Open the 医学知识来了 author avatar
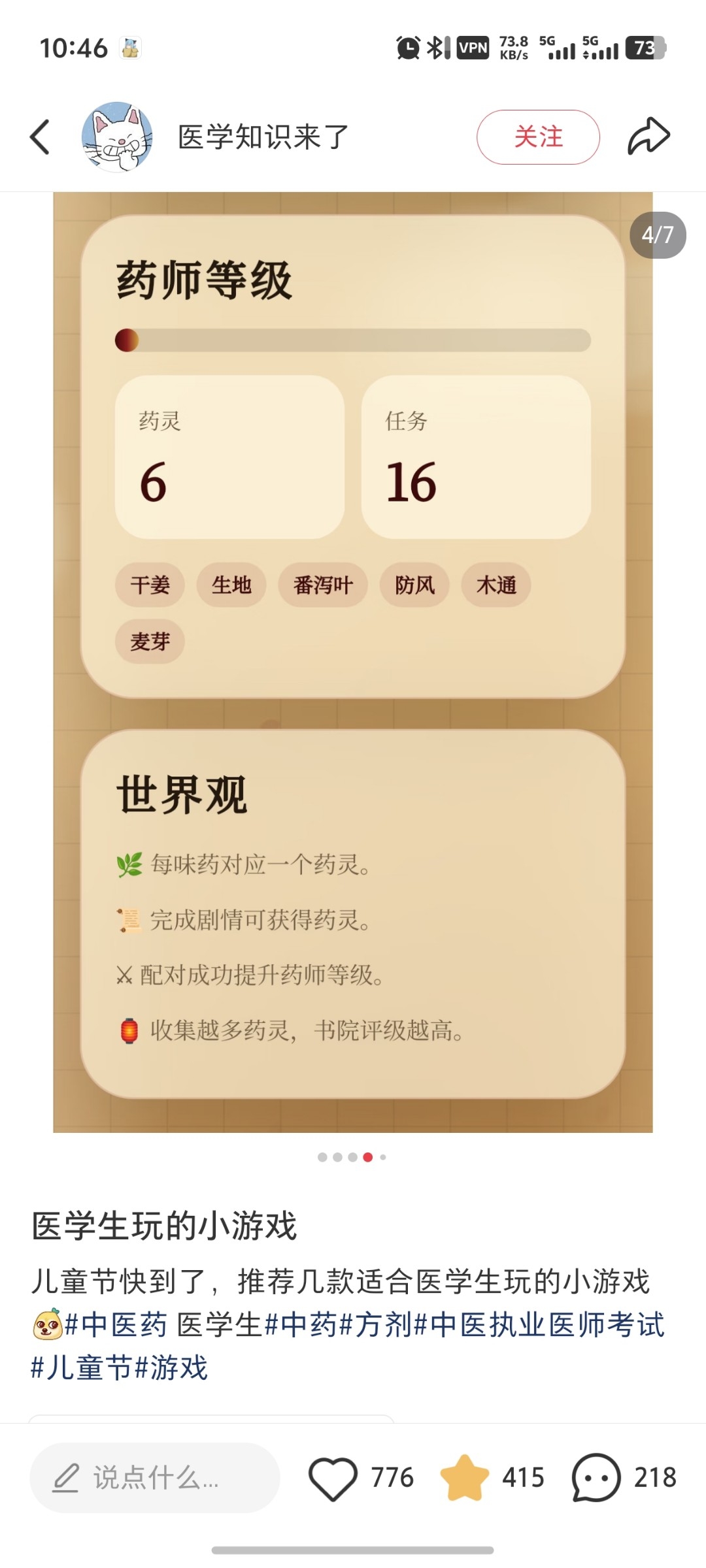The width and height of the screenshot is (706, 1568). pos(117,137)
